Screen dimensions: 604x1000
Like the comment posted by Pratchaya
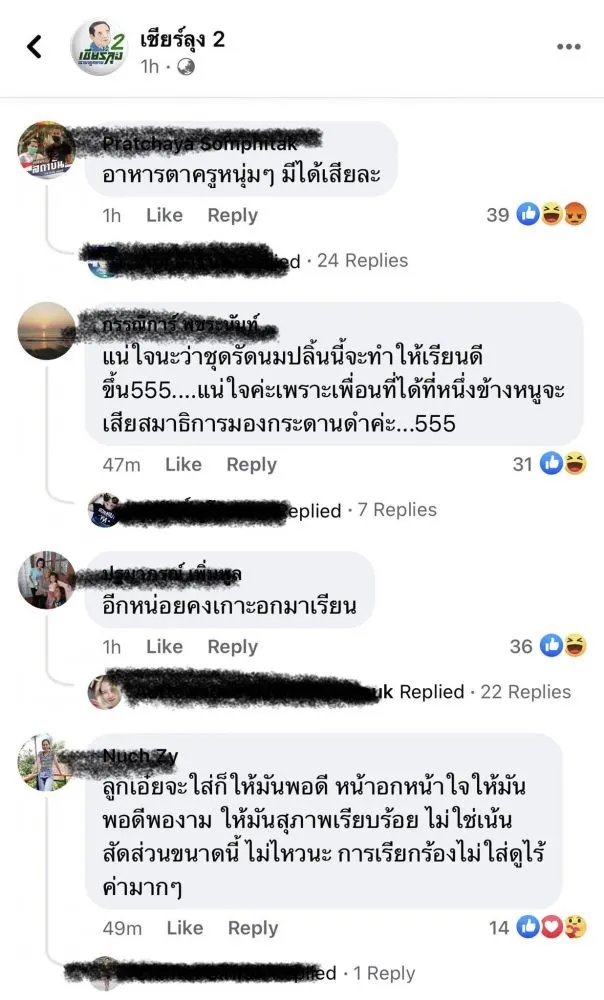164,215
